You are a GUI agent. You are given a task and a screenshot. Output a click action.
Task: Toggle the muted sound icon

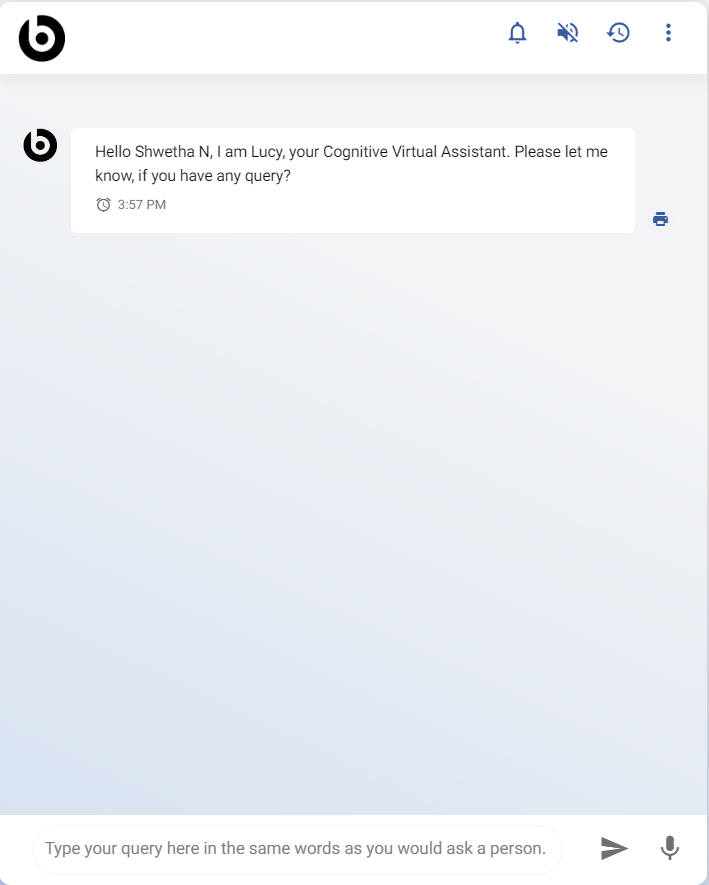pyautogui.click(x=568, y=33)
